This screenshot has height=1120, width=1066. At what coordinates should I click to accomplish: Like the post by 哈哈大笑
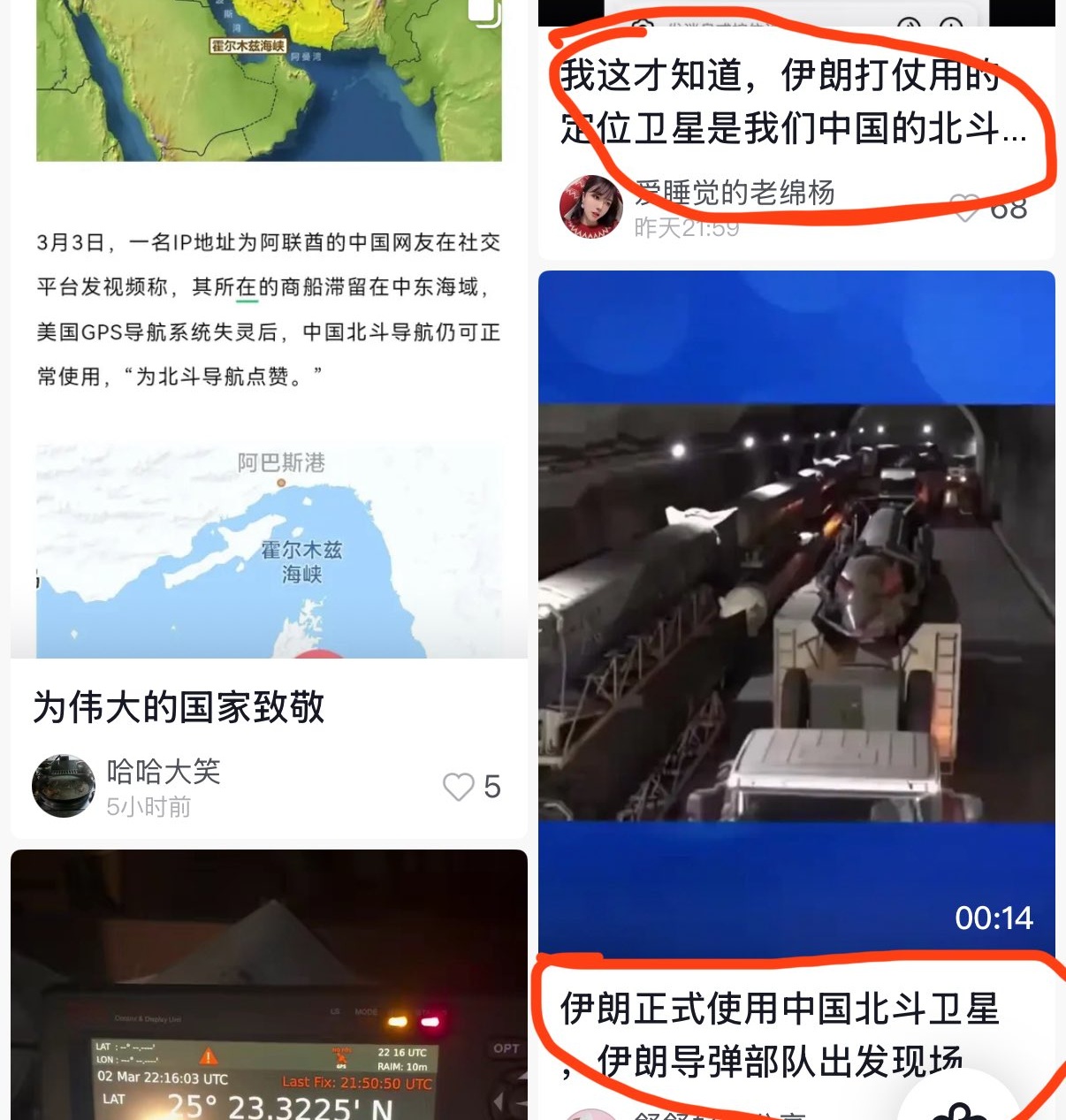459,786
